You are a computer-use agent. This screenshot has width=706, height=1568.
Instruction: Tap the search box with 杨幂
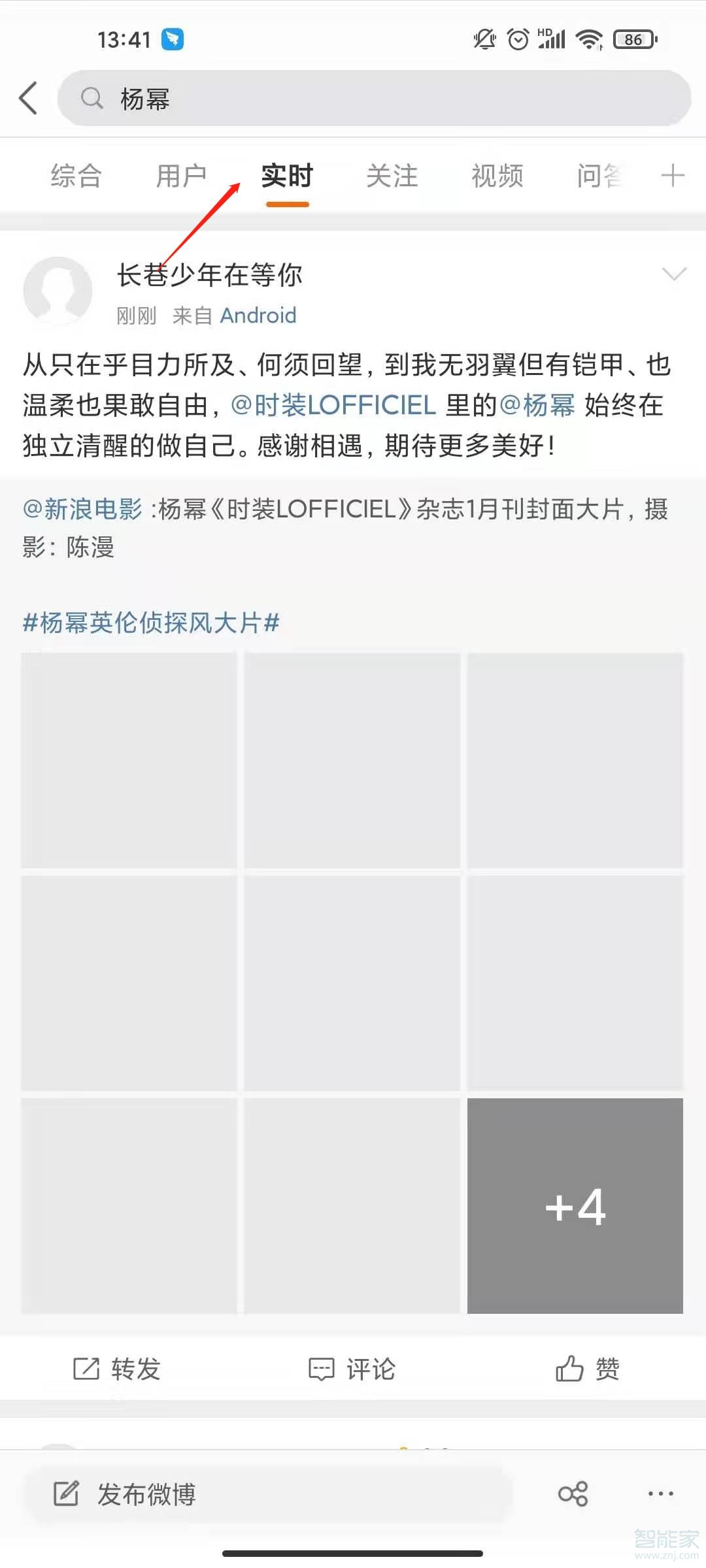click(x=374, y=99)
